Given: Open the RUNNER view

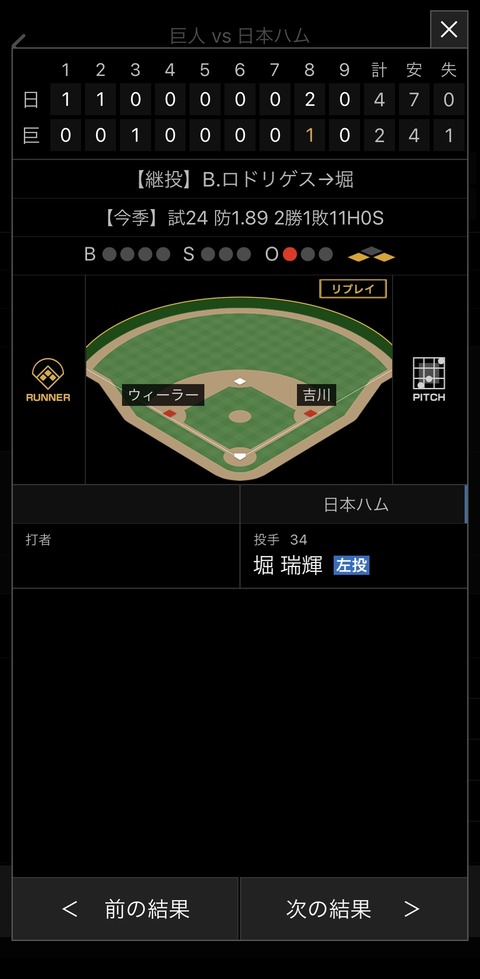Looking at the screenshot, I should point(48,380).
